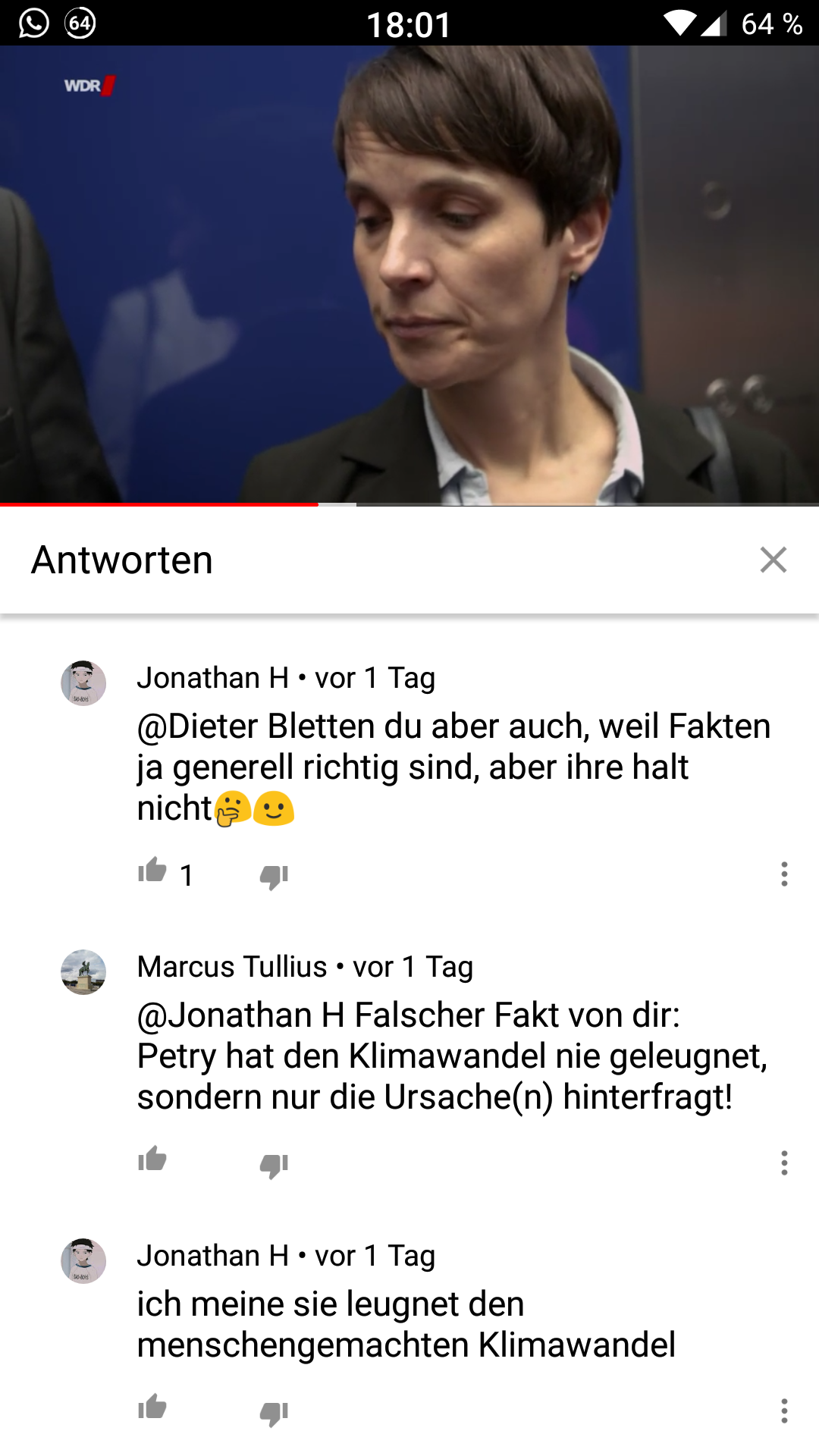Screen dimensions: 819x1456
Task: Dislike Marcus Tullius's reply
Action: [274, 1164]
